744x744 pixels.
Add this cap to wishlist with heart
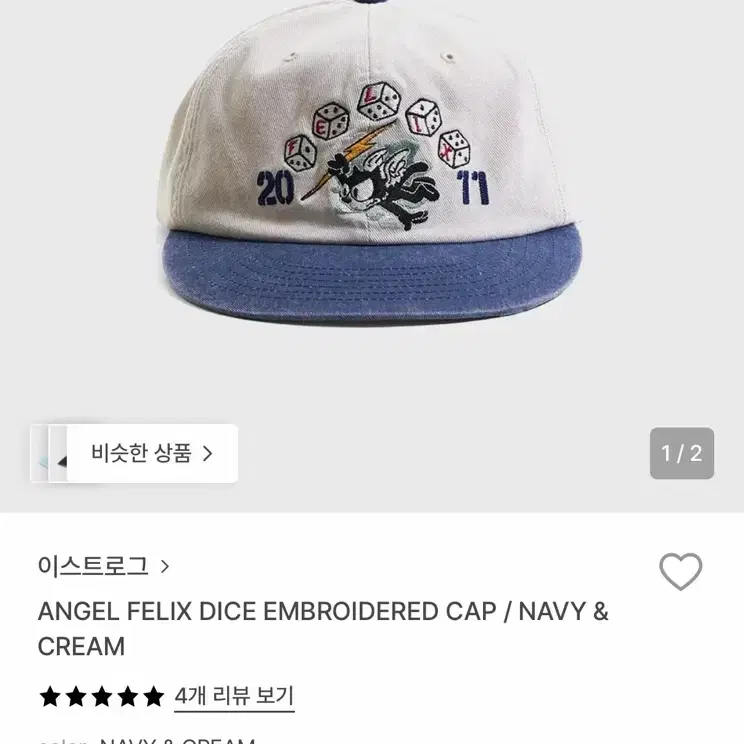[680, 572]
